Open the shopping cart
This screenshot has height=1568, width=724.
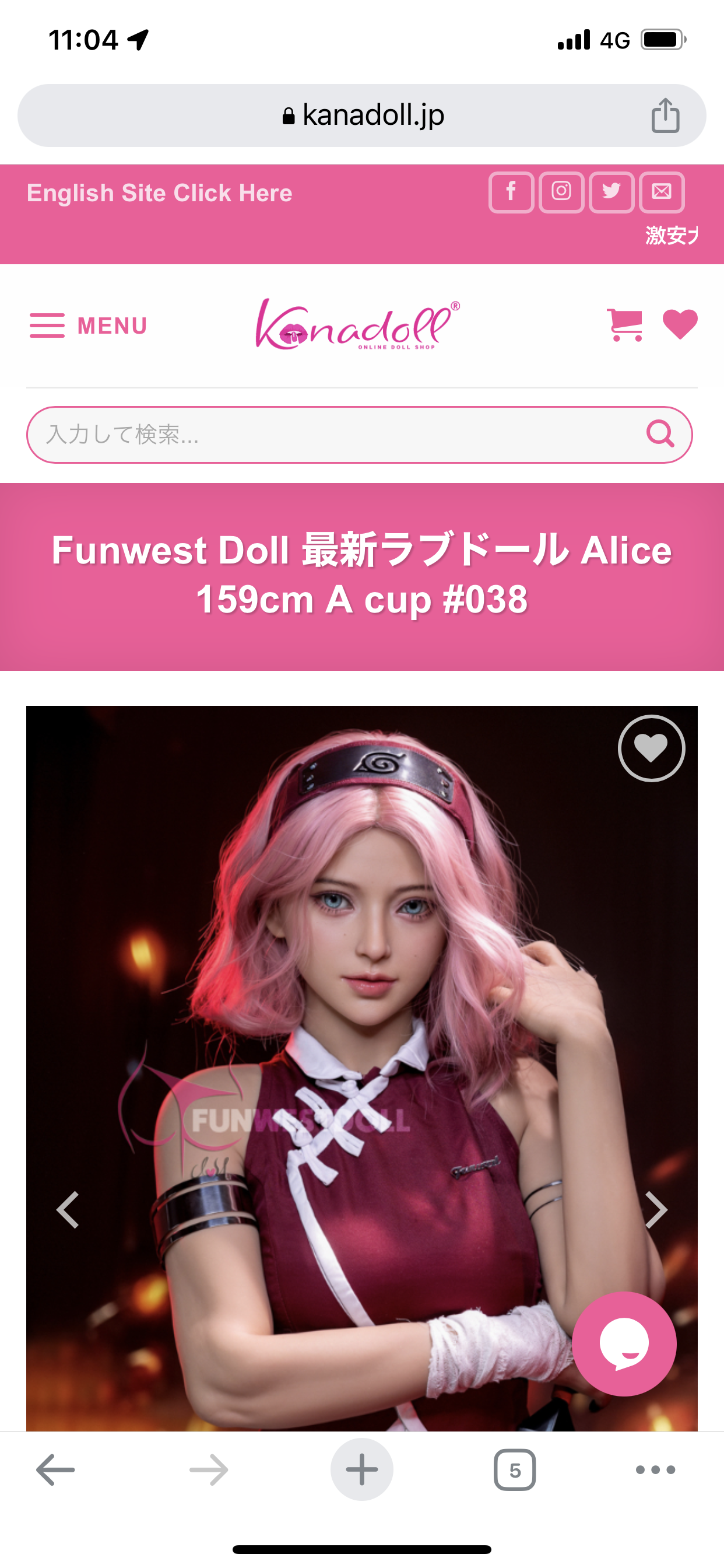pyautogui.click(x=625, y=324)
